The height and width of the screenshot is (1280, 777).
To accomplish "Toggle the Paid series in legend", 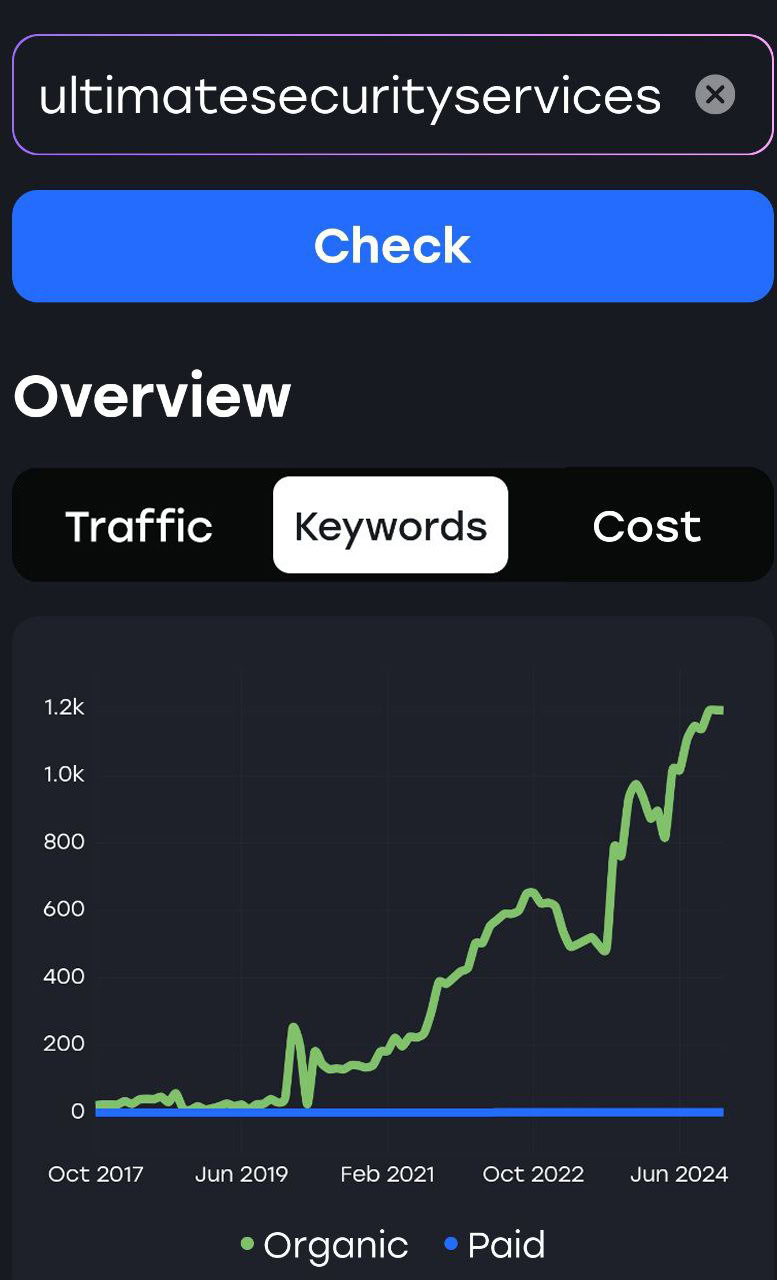I will point(495,1245).
